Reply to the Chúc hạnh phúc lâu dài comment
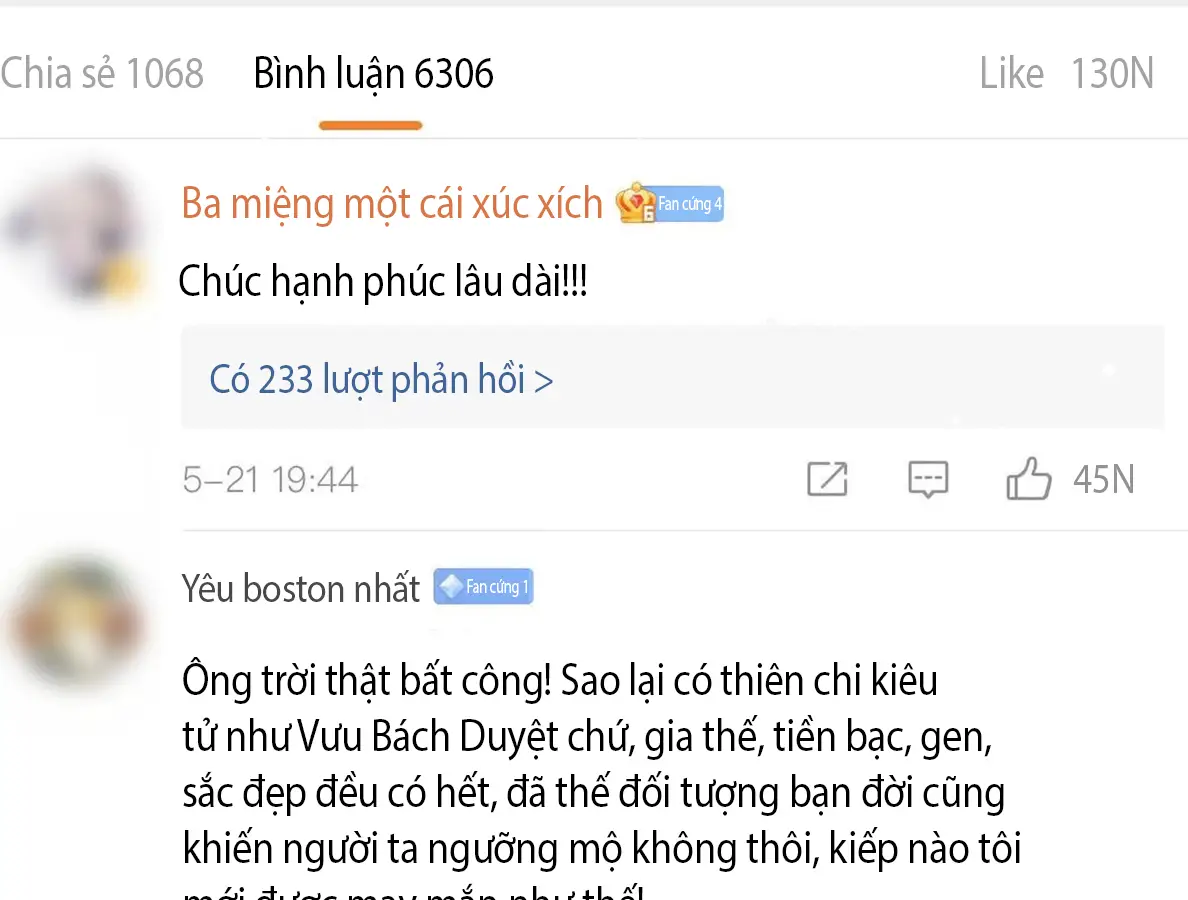 (x=928, y=480)
